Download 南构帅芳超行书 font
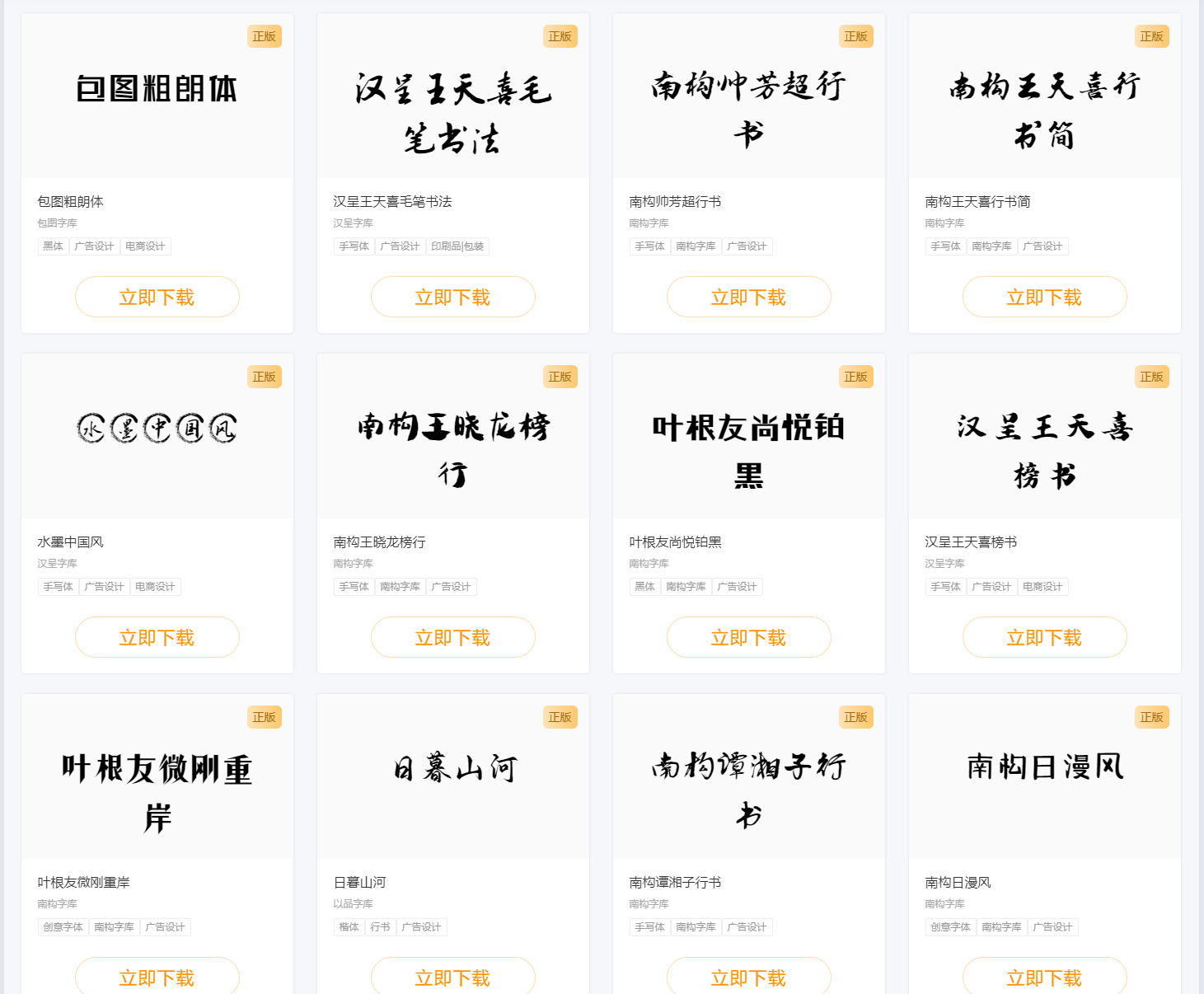The image size is (1204, 994). pos(748,297)
